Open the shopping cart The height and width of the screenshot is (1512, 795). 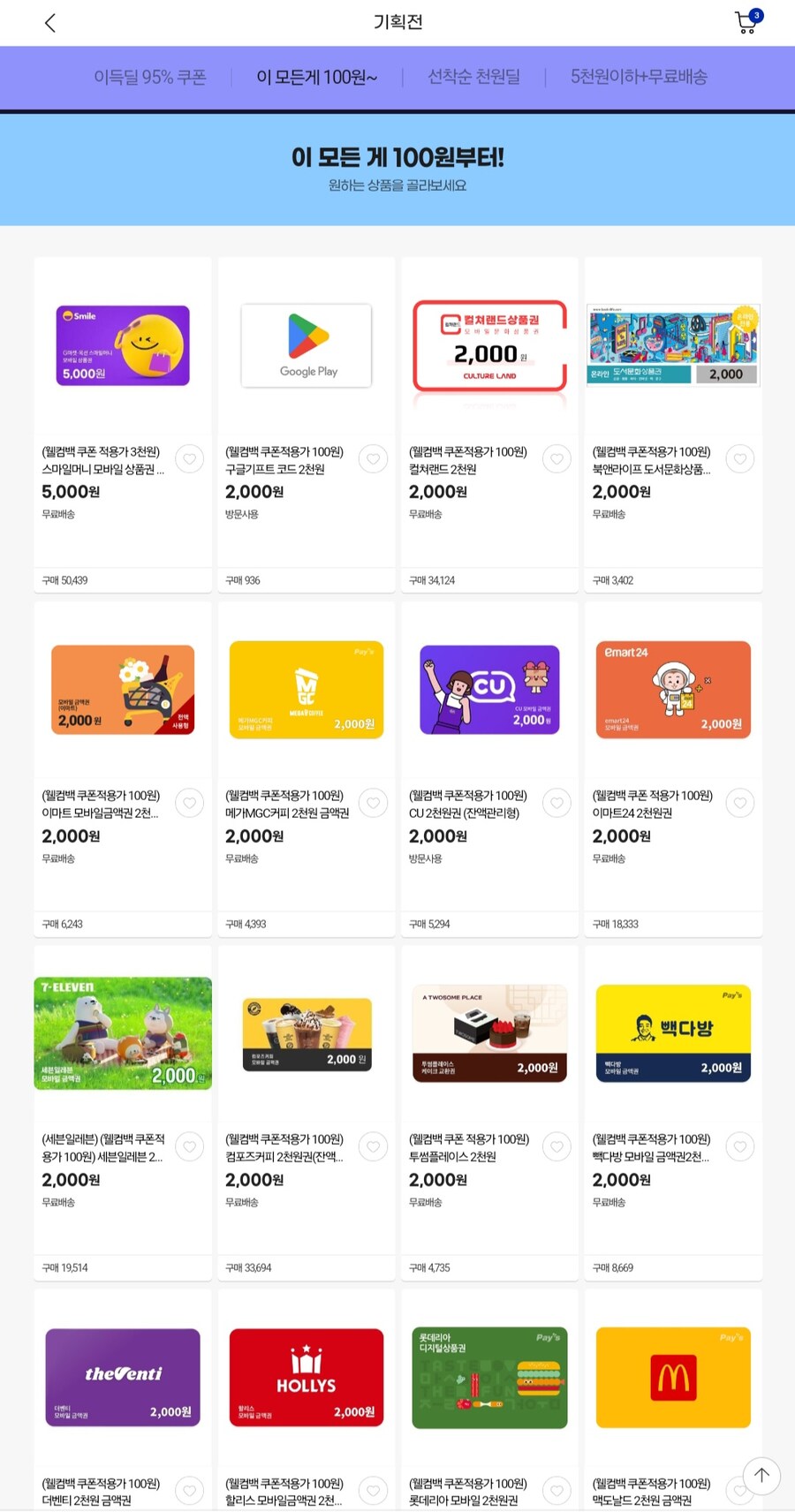(x=746, y=23)
